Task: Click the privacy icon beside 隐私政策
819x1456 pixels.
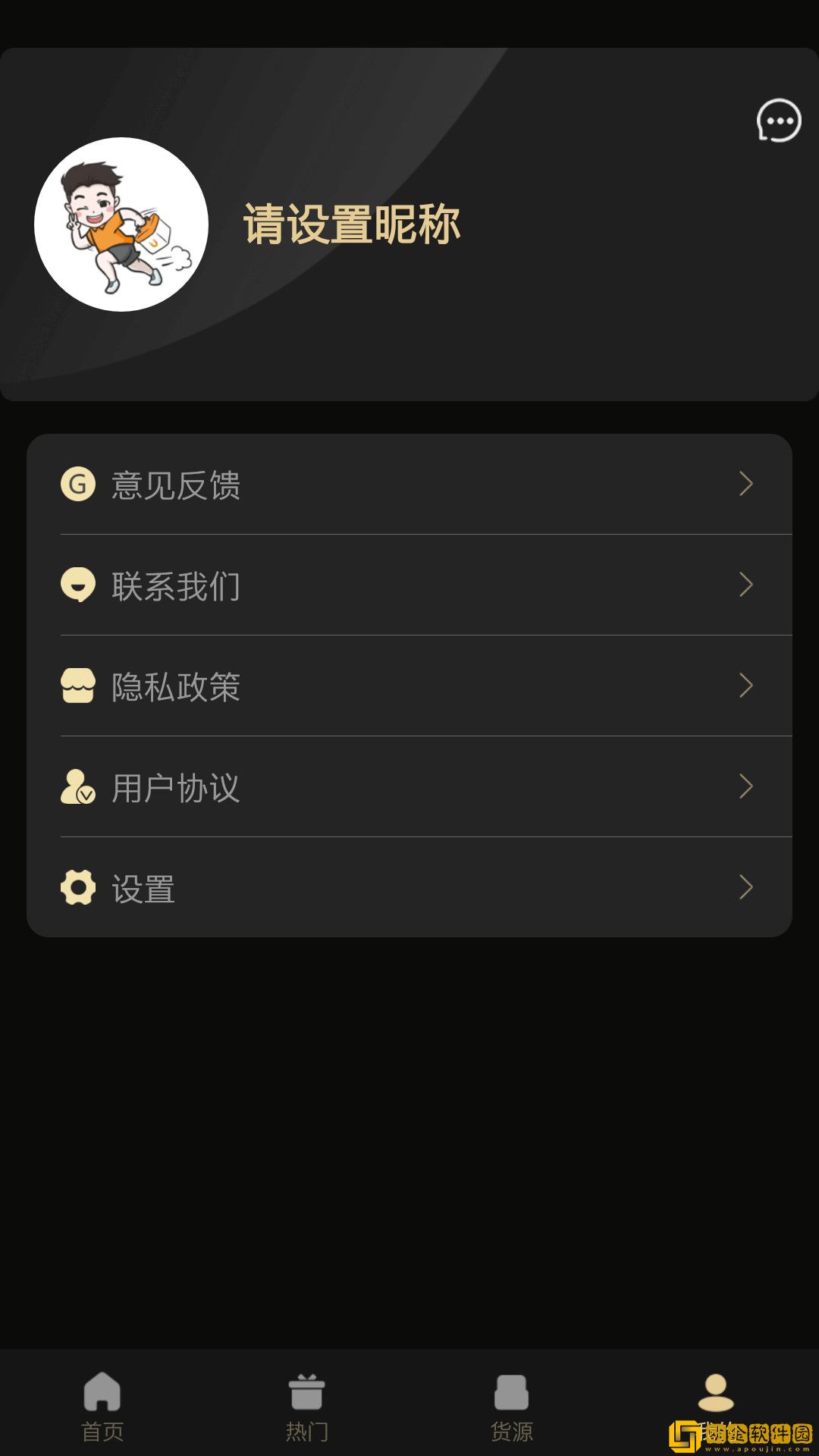Action: [x=77, y=686]
